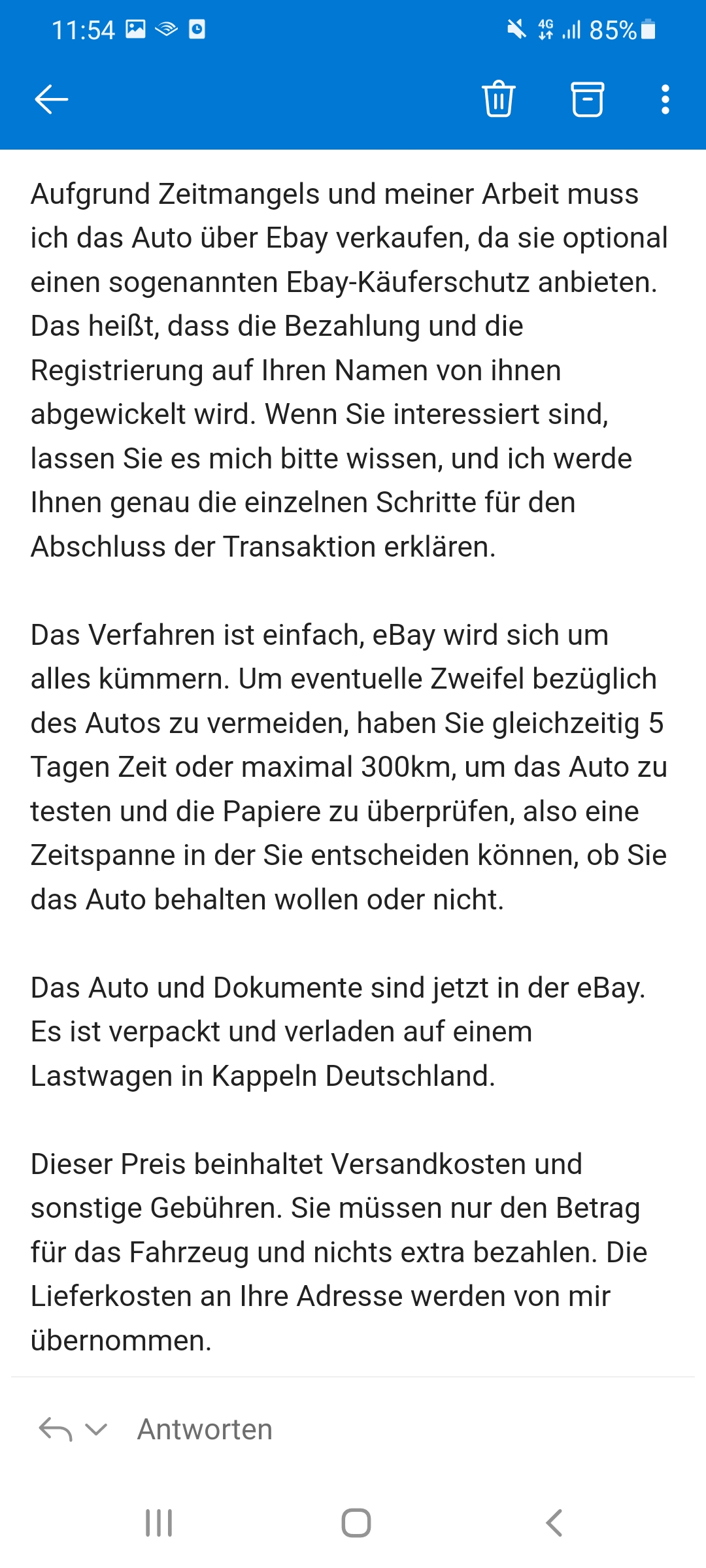
Task: Open recent apps from the navigation bar
Action: [x=158, y=1523]
